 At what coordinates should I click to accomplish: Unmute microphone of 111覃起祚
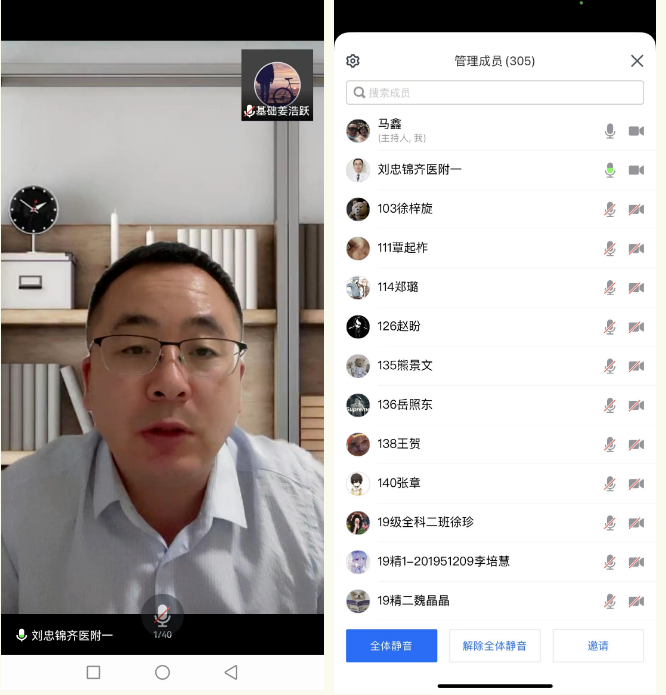(x=610, y=248)
